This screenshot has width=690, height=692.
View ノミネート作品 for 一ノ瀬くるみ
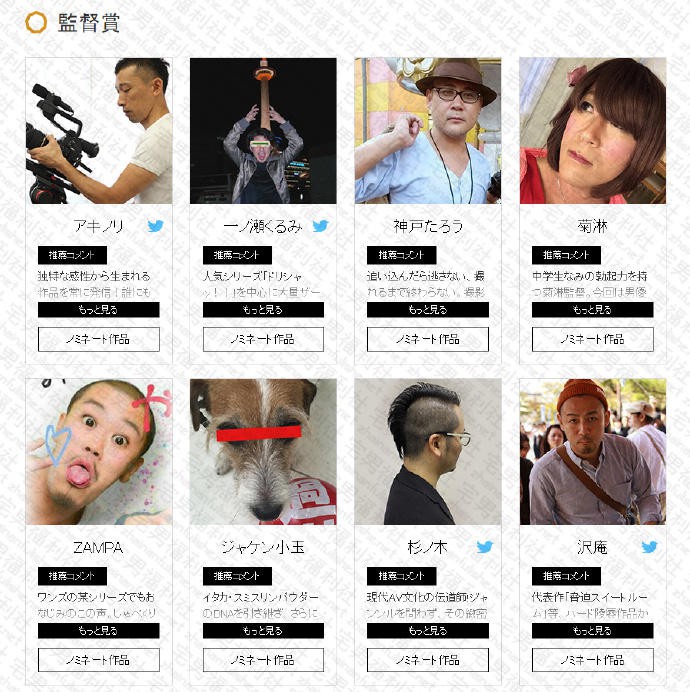(263, 339)
